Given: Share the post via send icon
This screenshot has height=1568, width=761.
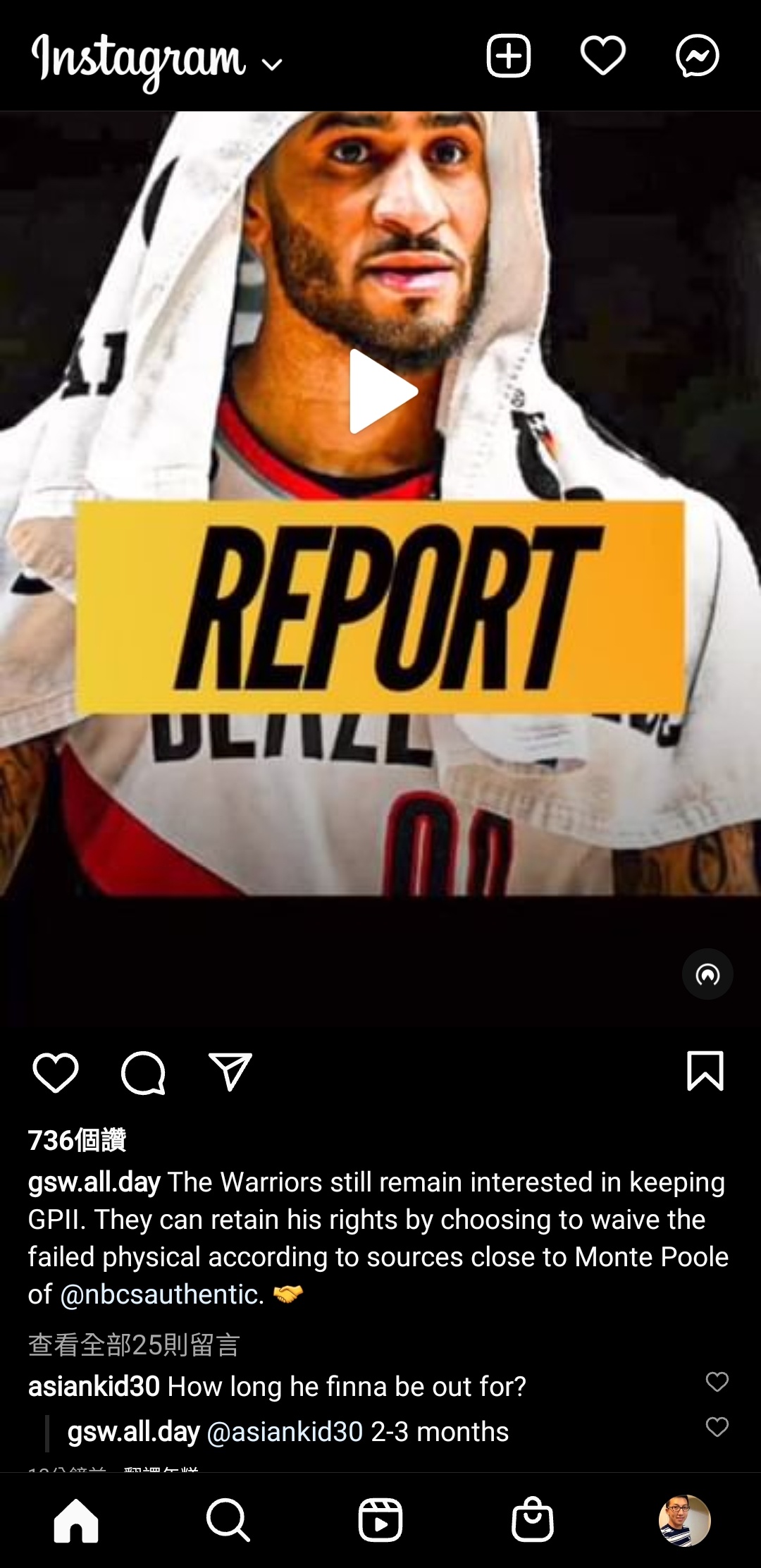Looking at the screenshot, I should click(x=230, y=1072).
